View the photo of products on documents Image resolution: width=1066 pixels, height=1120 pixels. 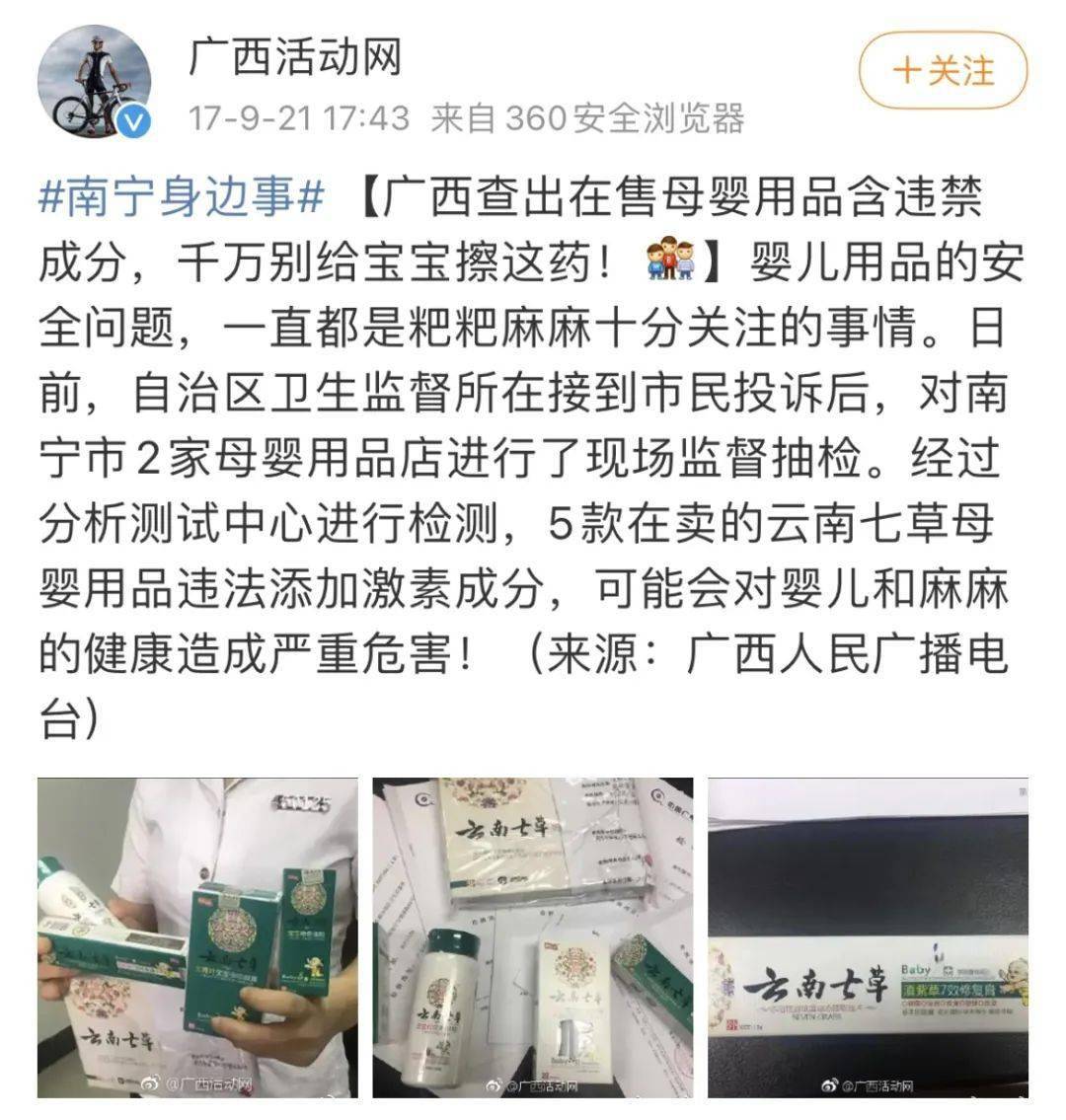[x=532, y=937]
